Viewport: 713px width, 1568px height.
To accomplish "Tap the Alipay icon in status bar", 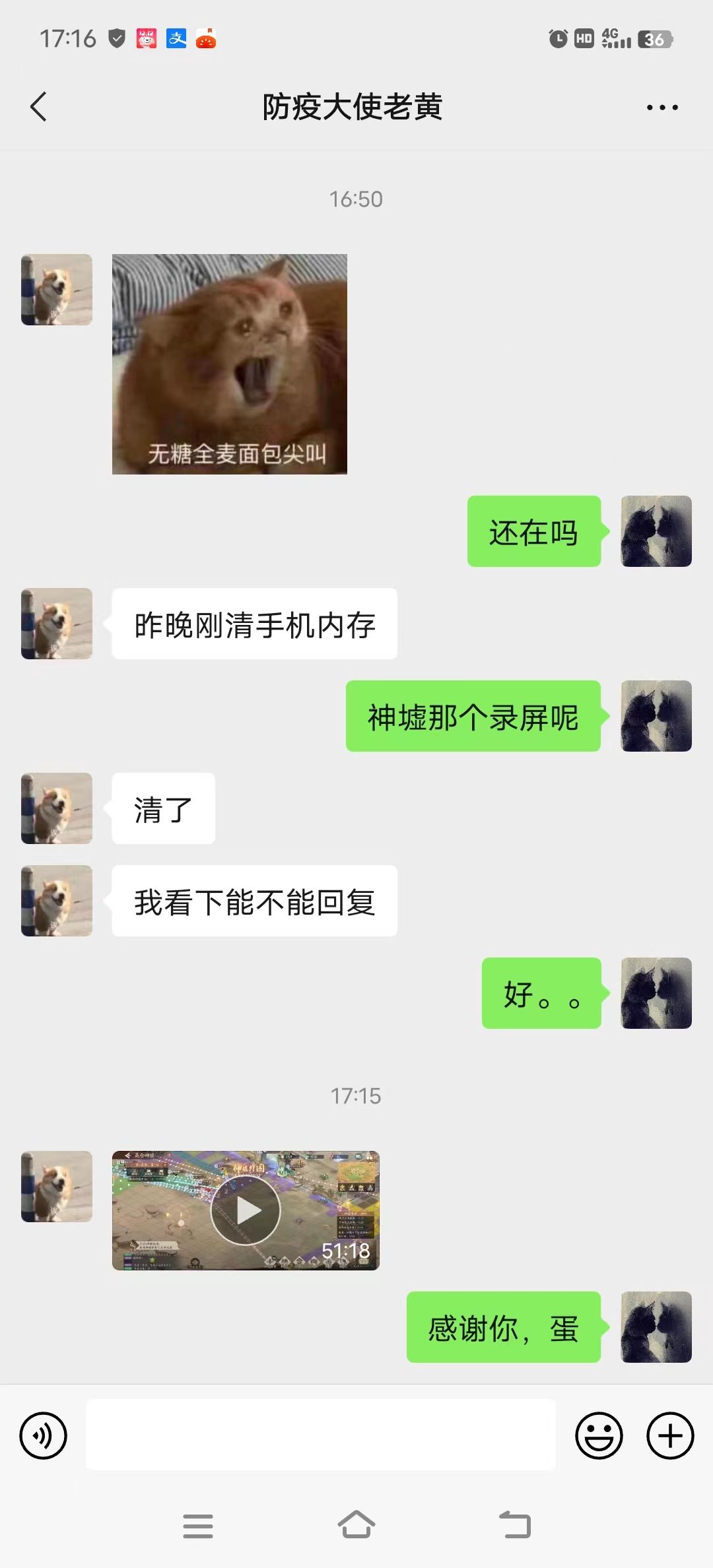I will point(176,38).
